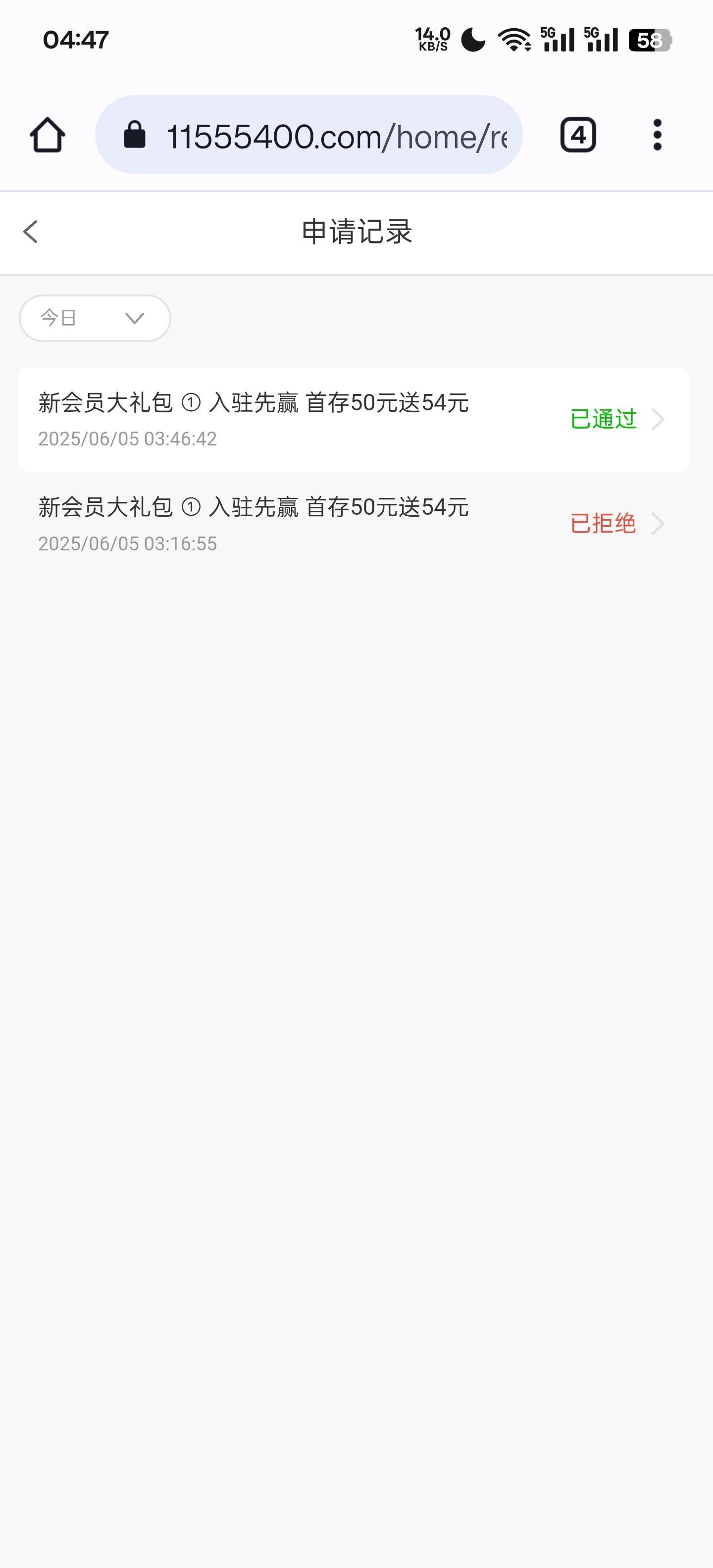The width and height of the screenshot is (713, 1568).
Task: Tap the Wi-Fi status icon
Action: [514, 39]
